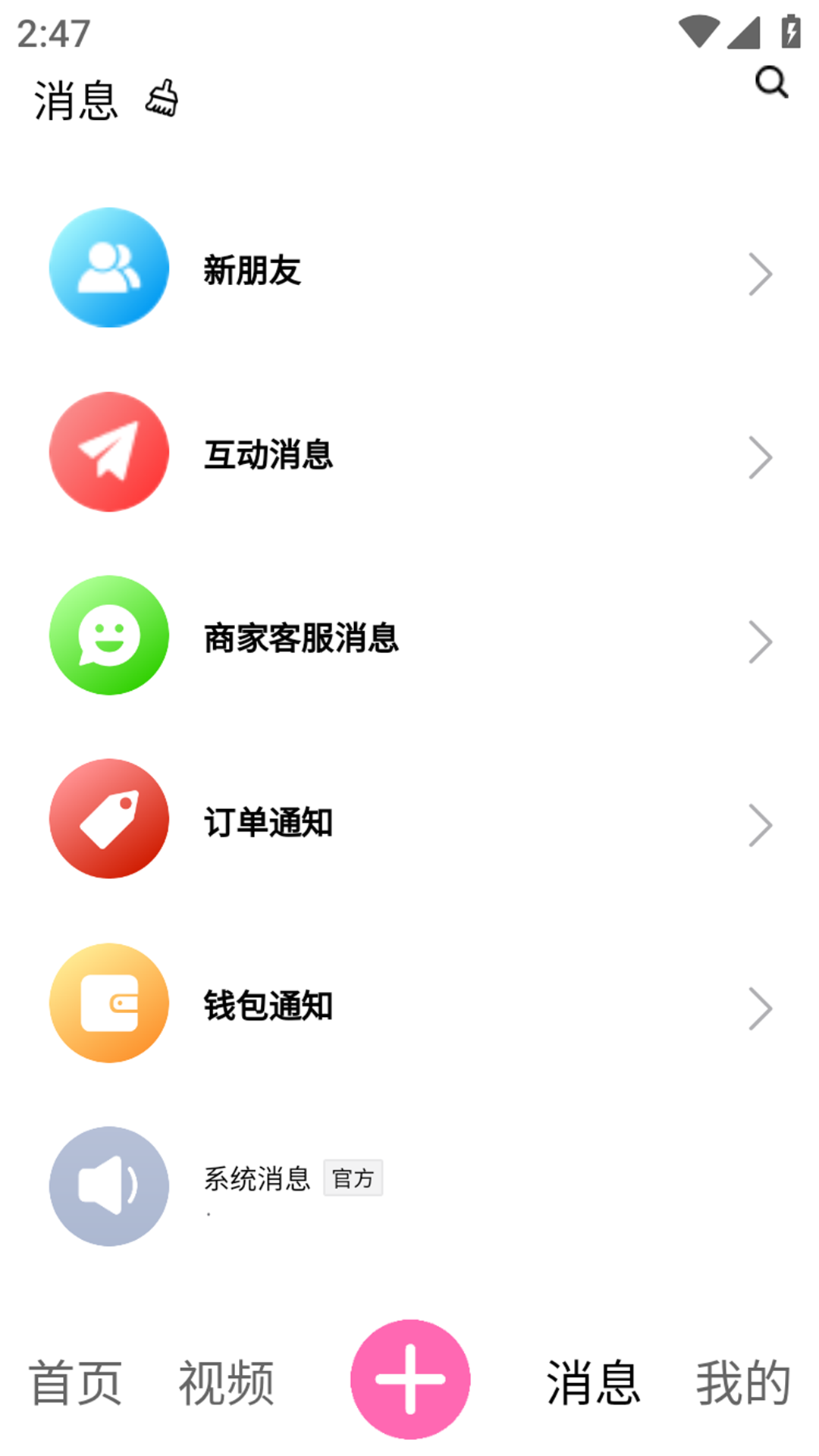
Task: Switch to the 首页 (Home) tab
Action: pyautogui.click(x=74, y=1382)
